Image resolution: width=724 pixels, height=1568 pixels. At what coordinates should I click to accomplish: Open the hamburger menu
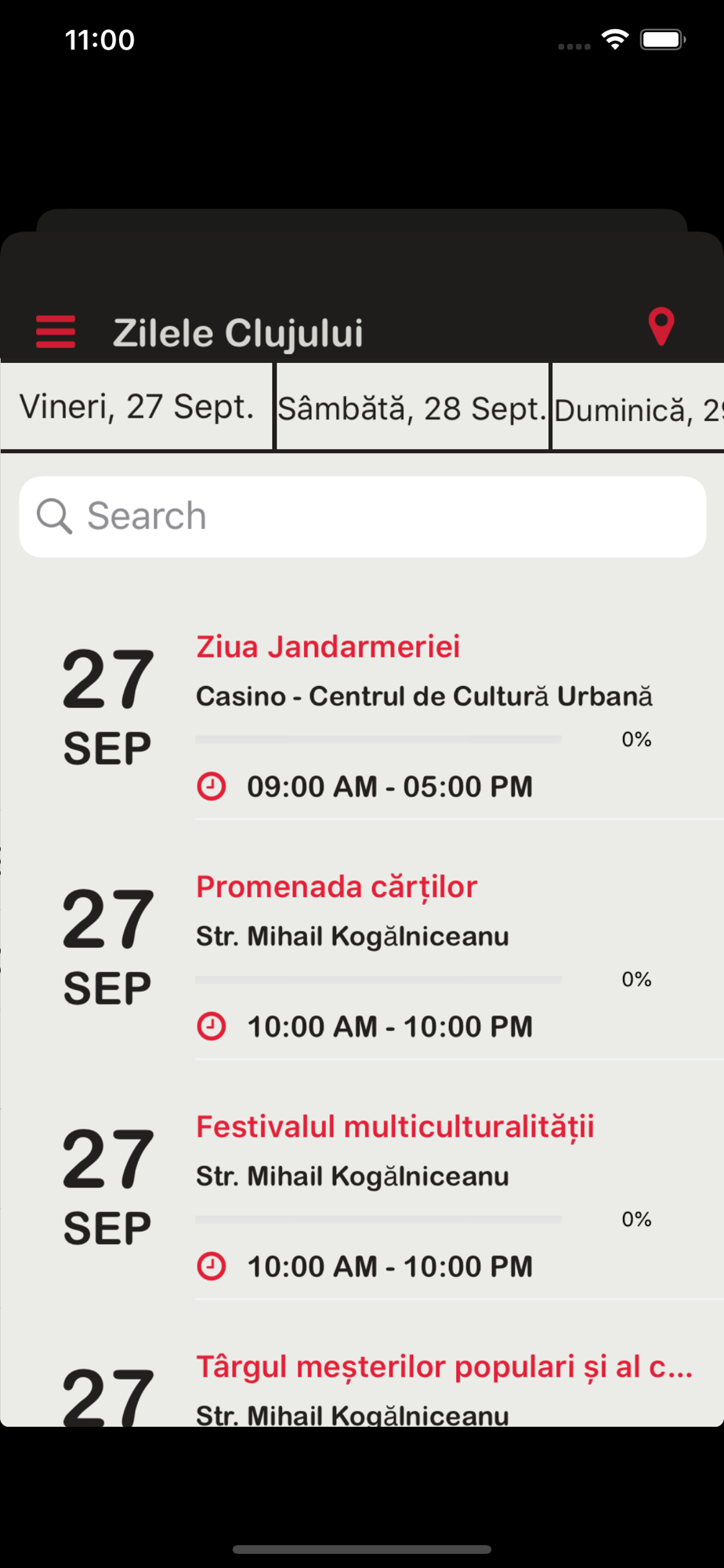click(x=56, y=332)
